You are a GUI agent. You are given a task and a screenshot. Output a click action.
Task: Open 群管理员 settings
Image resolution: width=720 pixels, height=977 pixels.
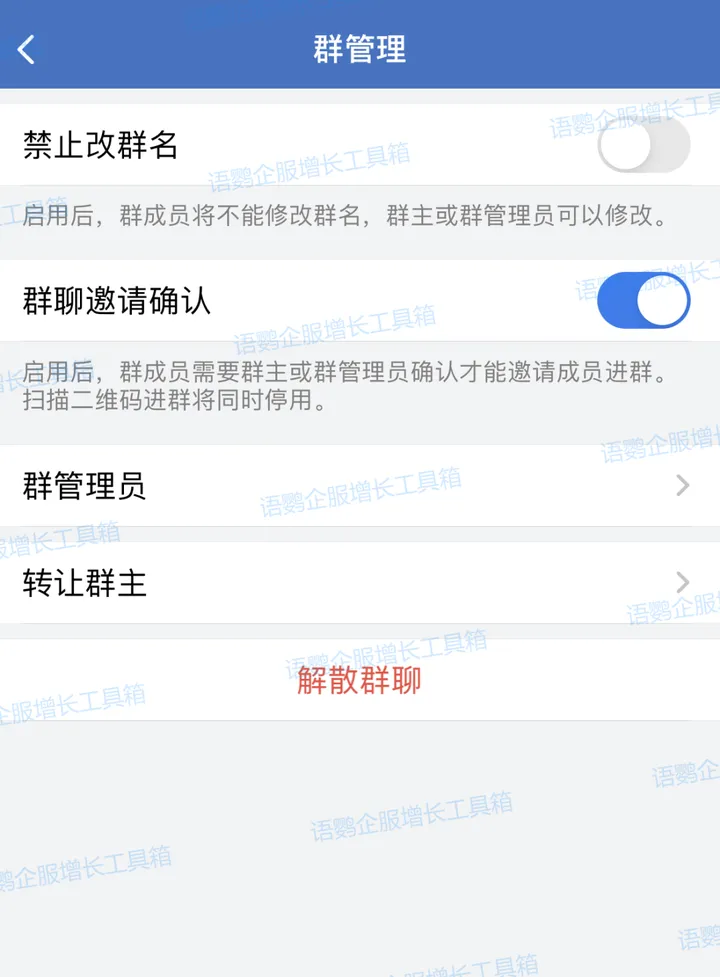[x=360, y=486]
